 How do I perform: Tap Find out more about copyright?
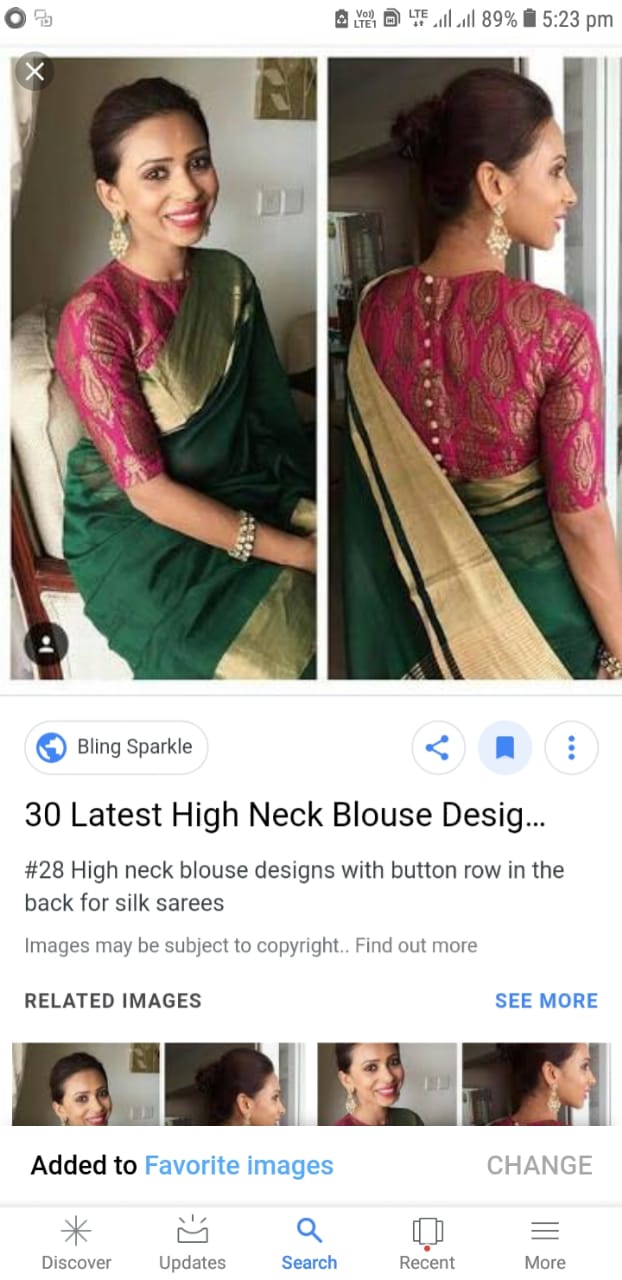[x=416, y=945]
